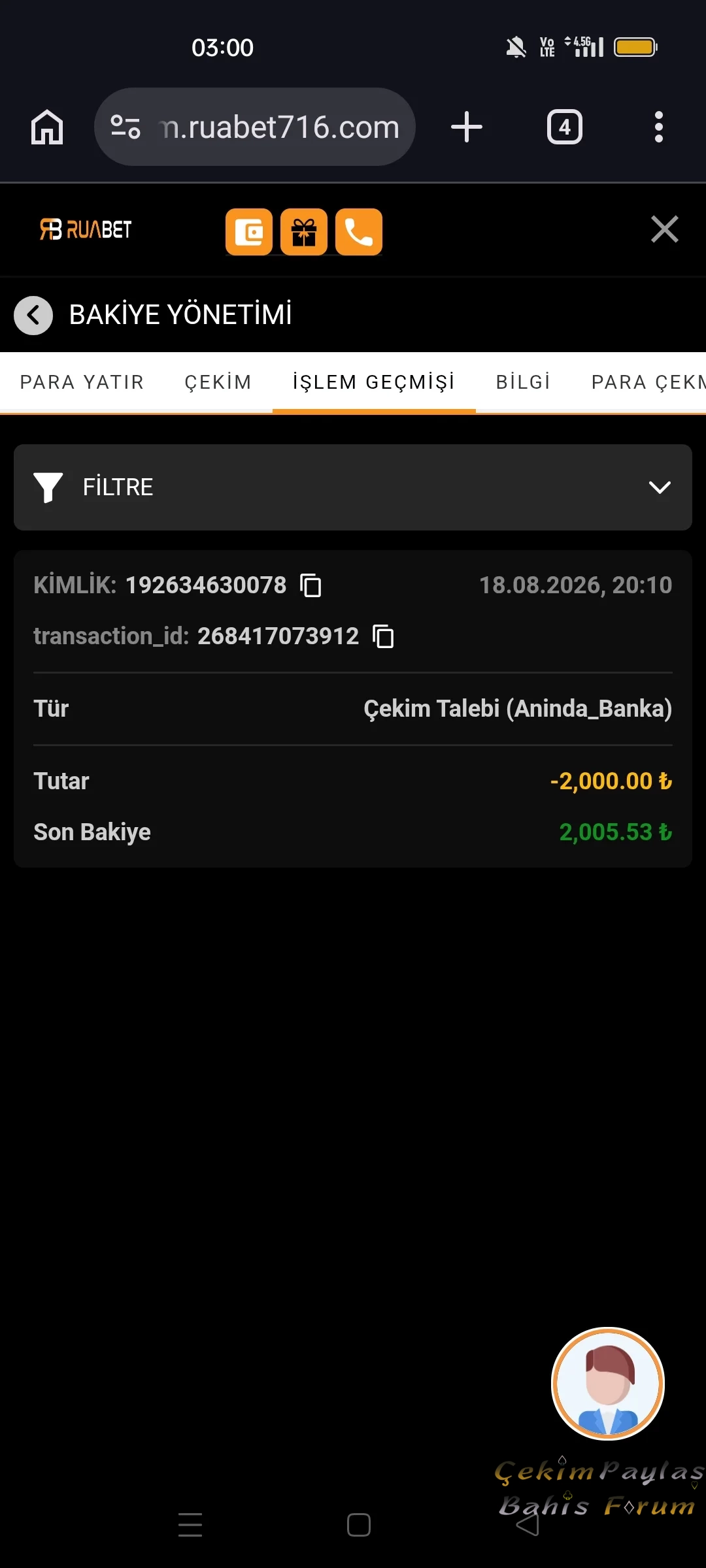Image resolution: width=706 pixels, height=1568 pixels.
Task: Tap the system recent apps button
Action: click(x=190, y=1524)
